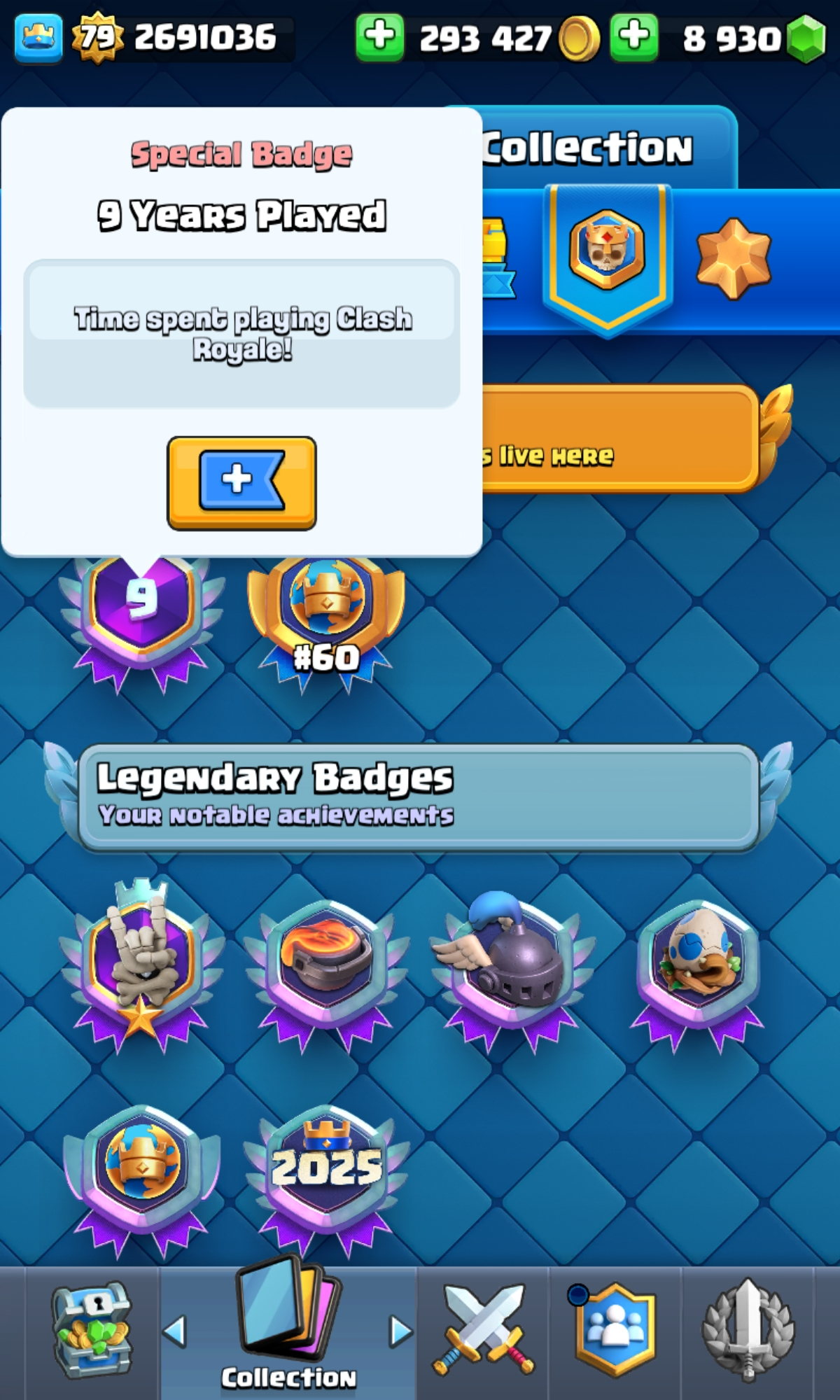Open the Clan social tab
The width and height of the screenshot is (840, 1400).
coord(615,1330)
